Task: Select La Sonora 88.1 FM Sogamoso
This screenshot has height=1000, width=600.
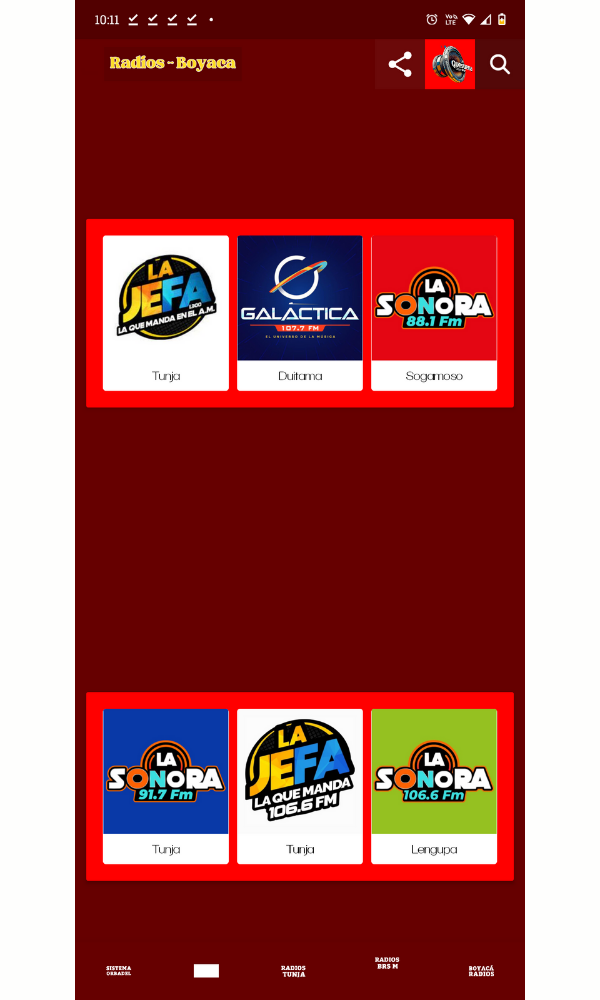Action: pyautogui.click(x=434, y=312)
